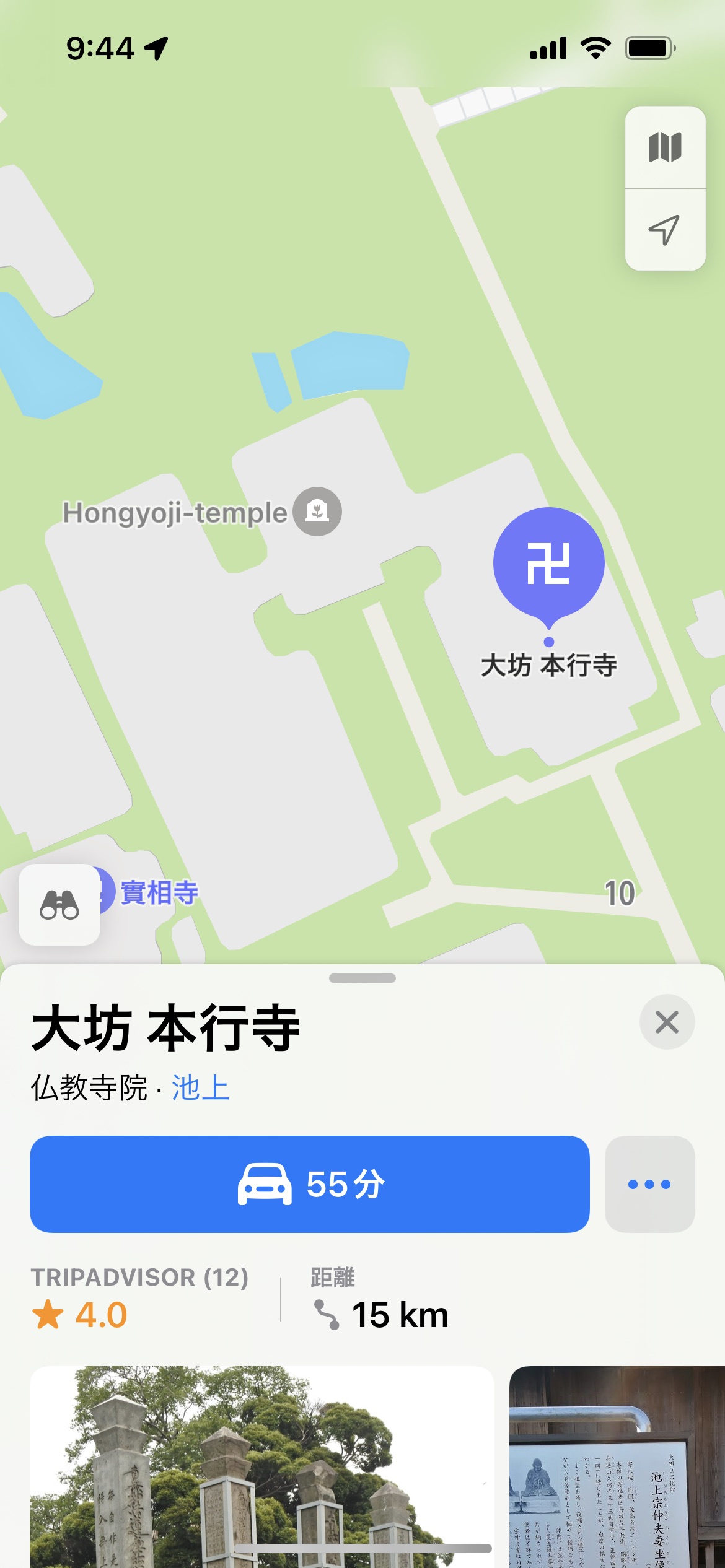The width and height of the screenshot is (725, 1568).
Task: Tap the Hongyoji-temple garden icon
Action: [x=317, y=512]
